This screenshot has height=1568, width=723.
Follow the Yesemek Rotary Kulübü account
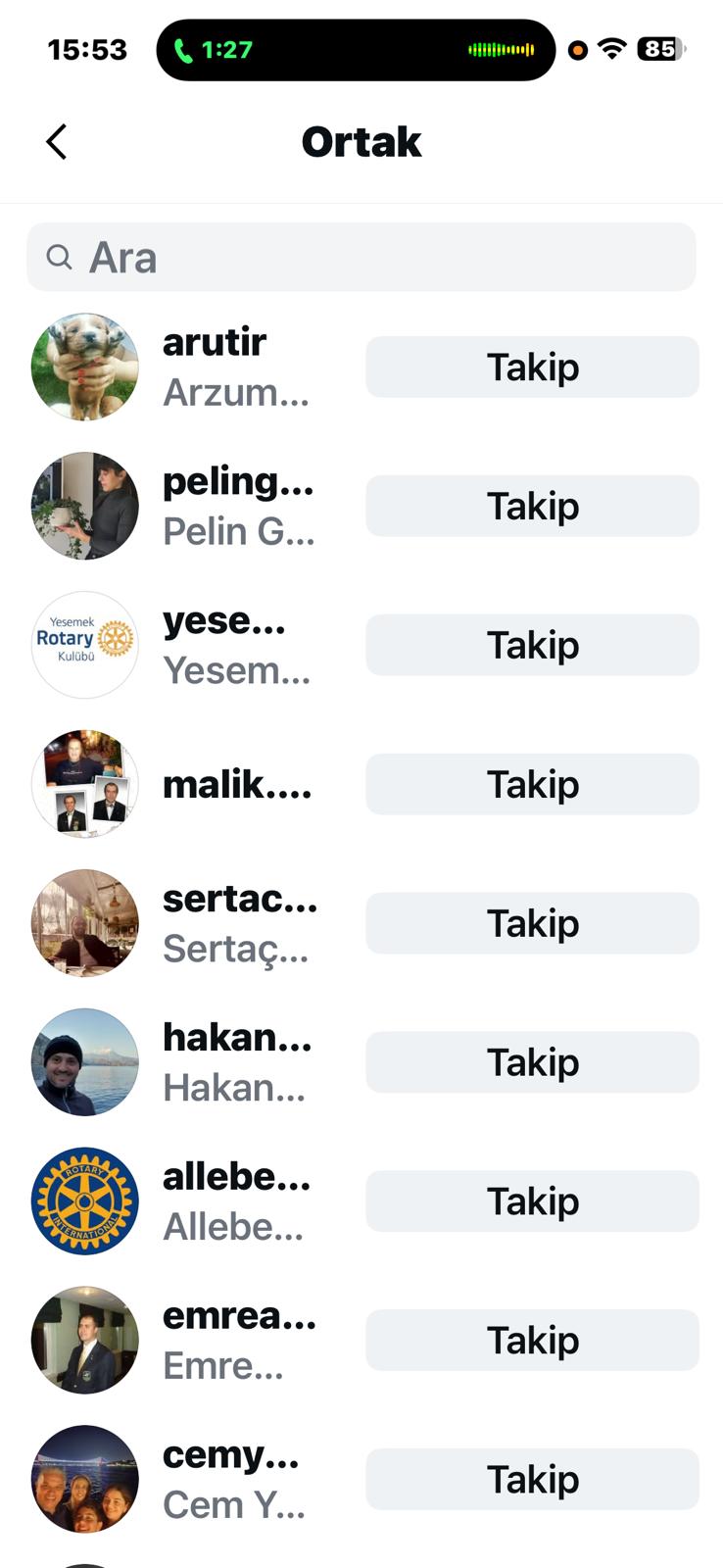point(532,646)
